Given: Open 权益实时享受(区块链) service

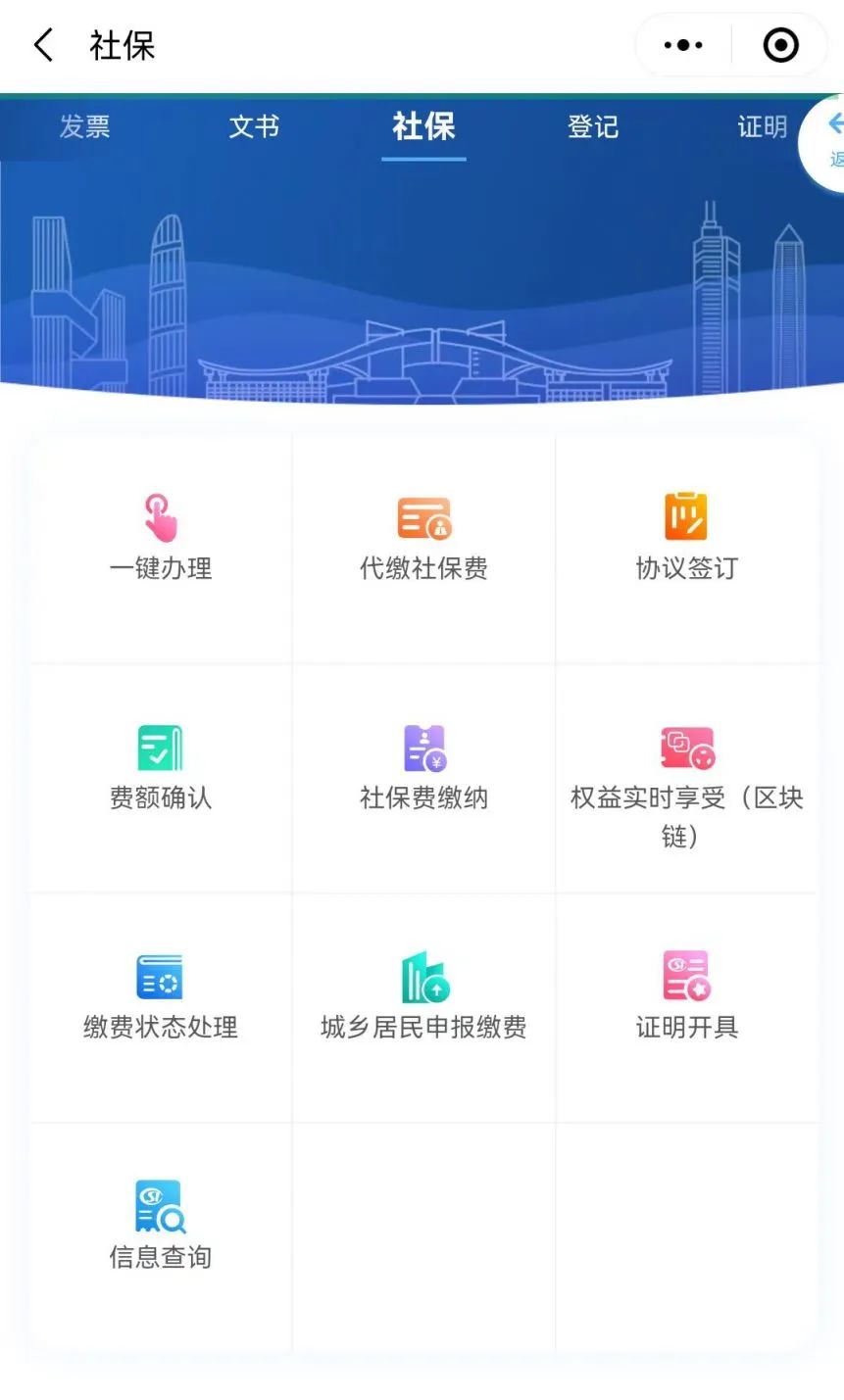Looking at the screenshot, I should [686, 779].
